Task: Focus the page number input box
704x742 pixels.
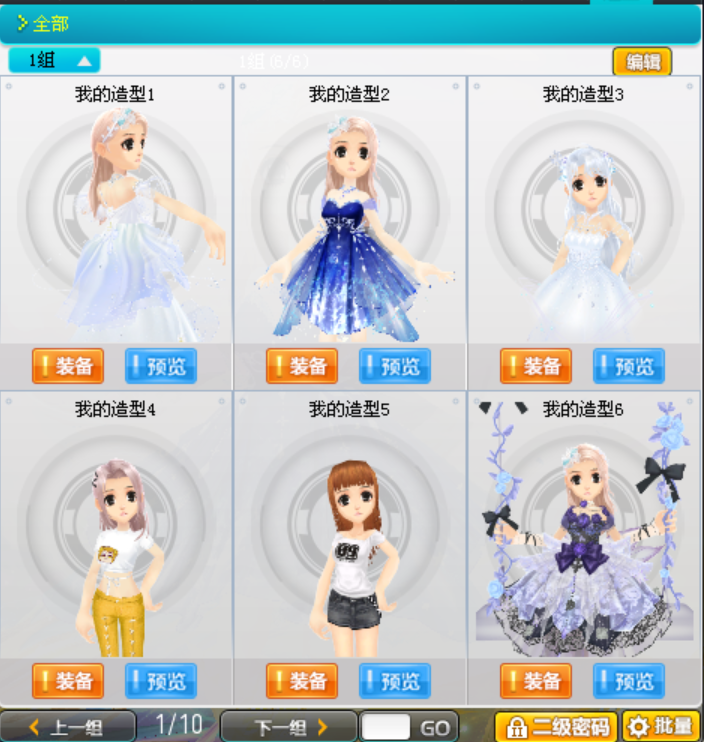Action: click(385, 727)
